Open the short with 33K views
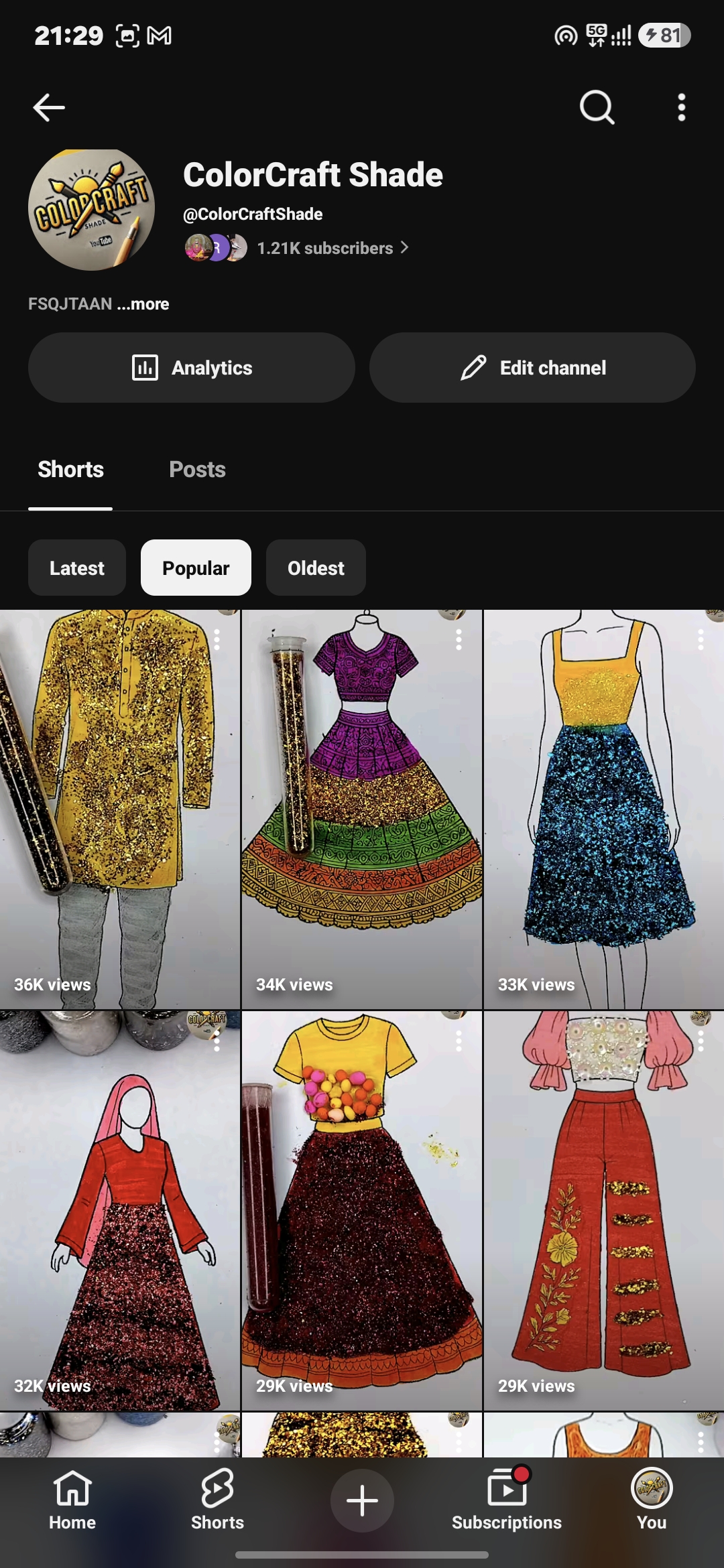 point(604,809)
